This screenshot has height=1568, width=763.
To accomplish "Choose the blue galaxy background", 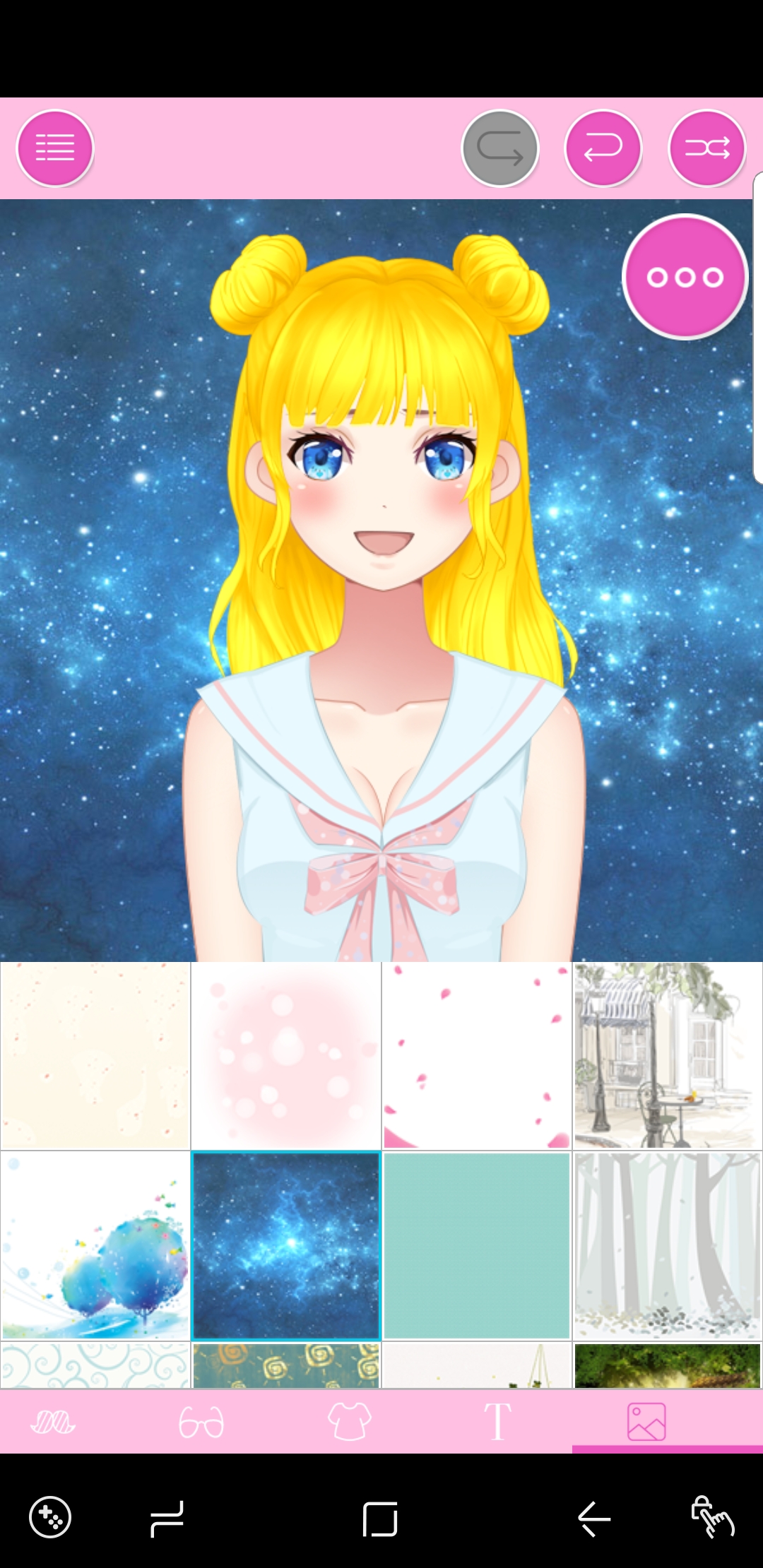I will coord(286,1246).
